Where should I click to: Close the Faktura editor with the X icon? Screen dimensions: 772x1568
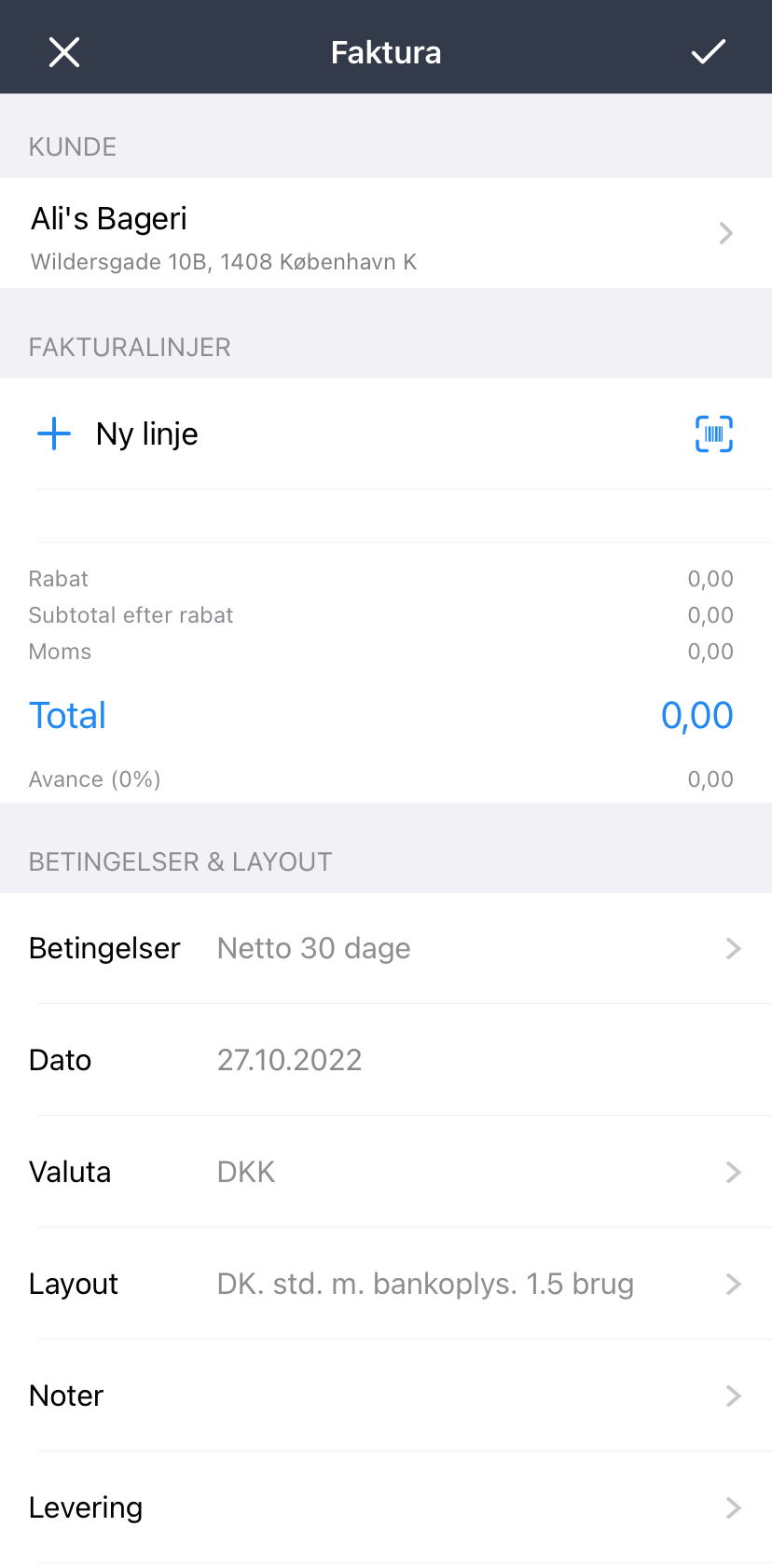click(63, 51)
